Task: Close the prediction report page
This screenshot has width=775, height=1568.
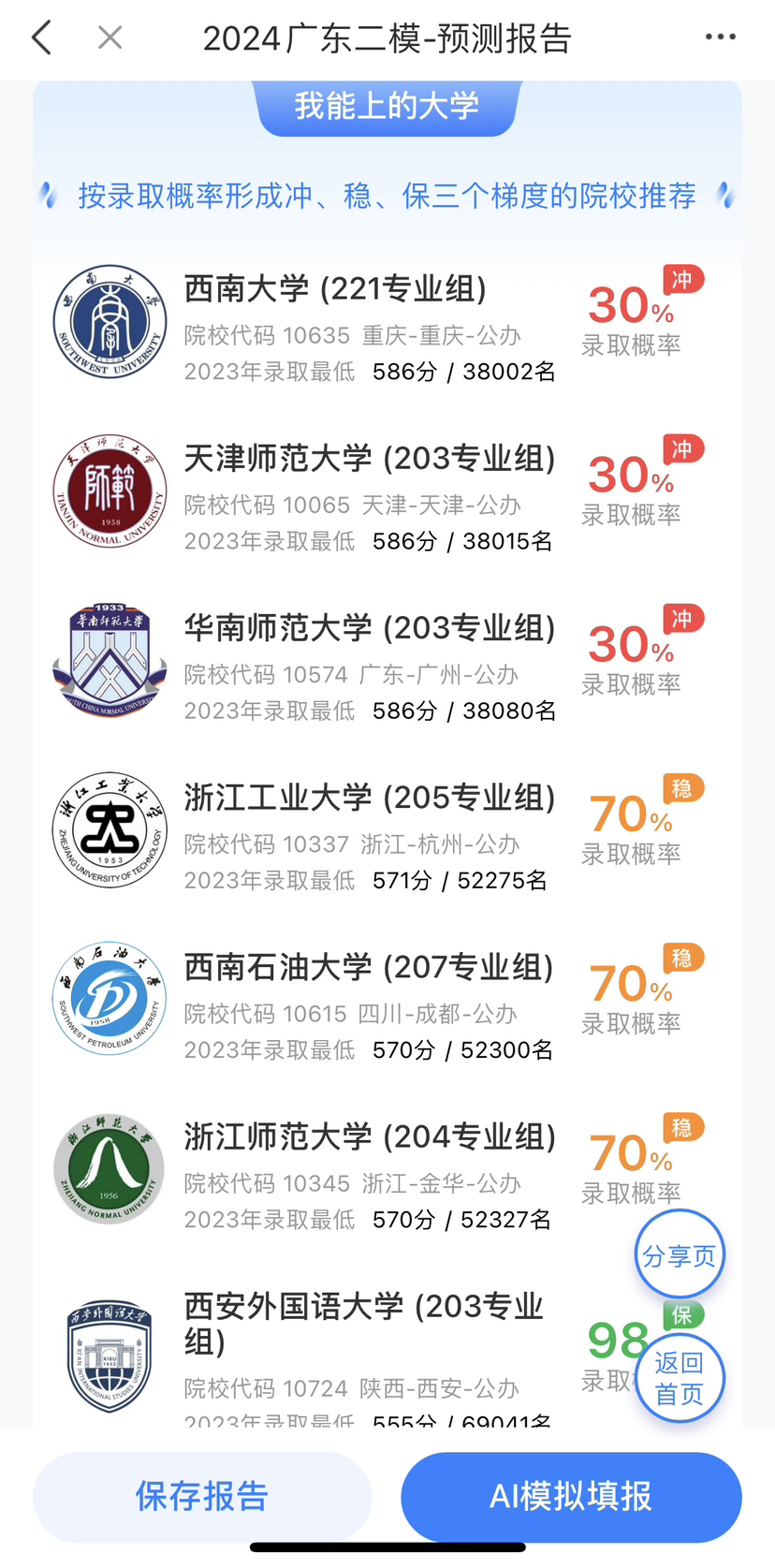Action: pyautogui.click(x=110, y=38)
